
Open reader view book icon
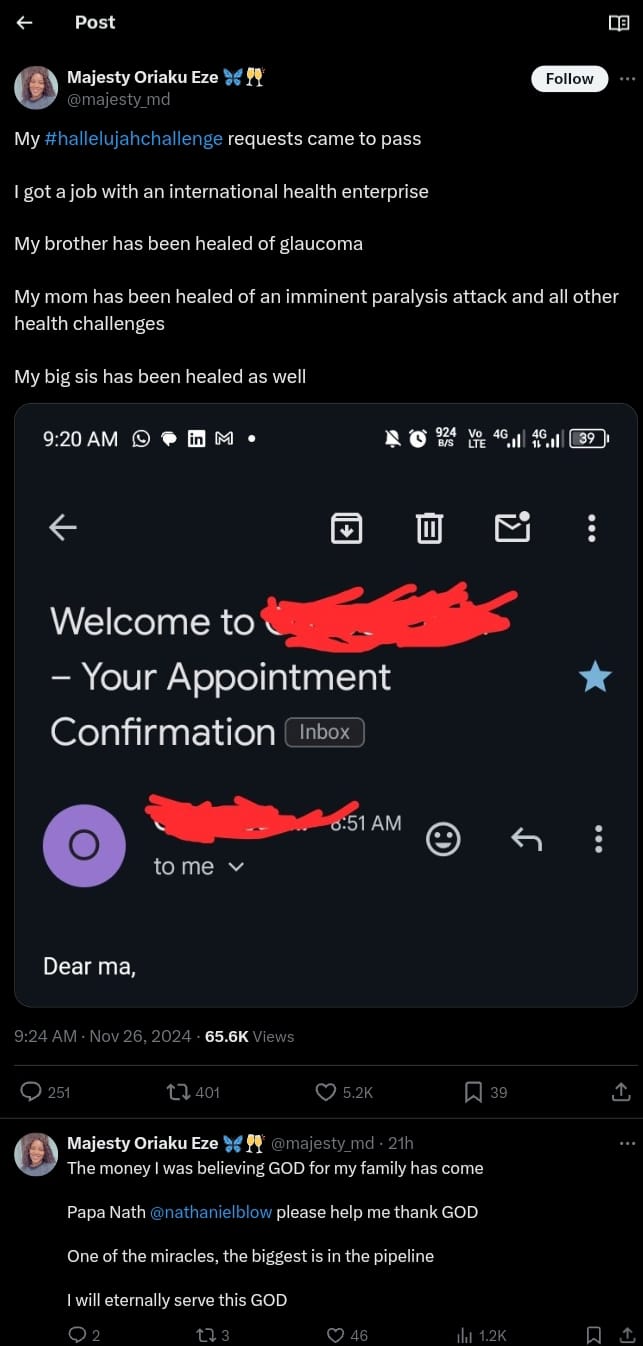[618, 23]
